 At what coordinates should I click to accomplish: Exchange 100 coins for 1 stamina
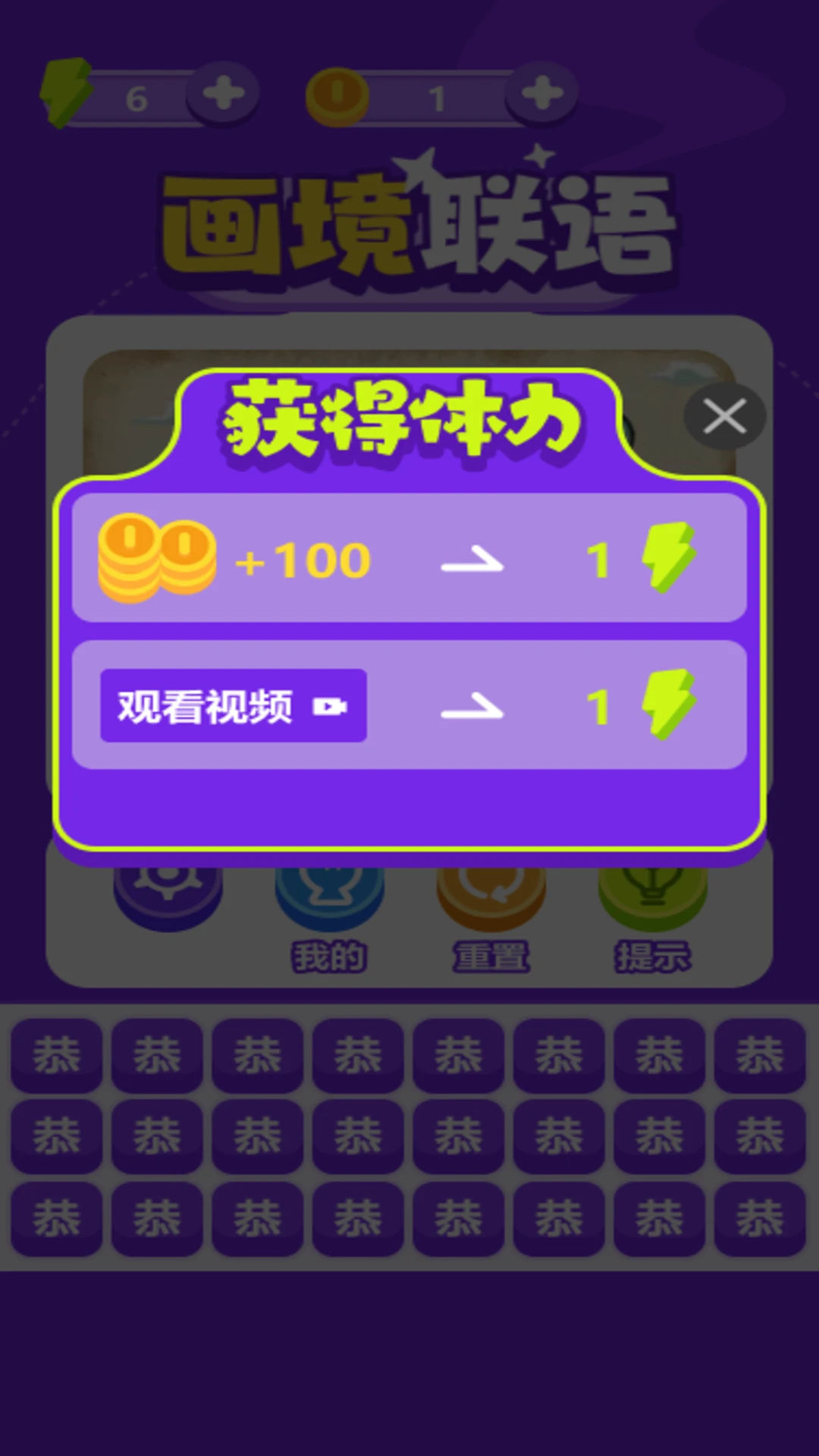409,559
